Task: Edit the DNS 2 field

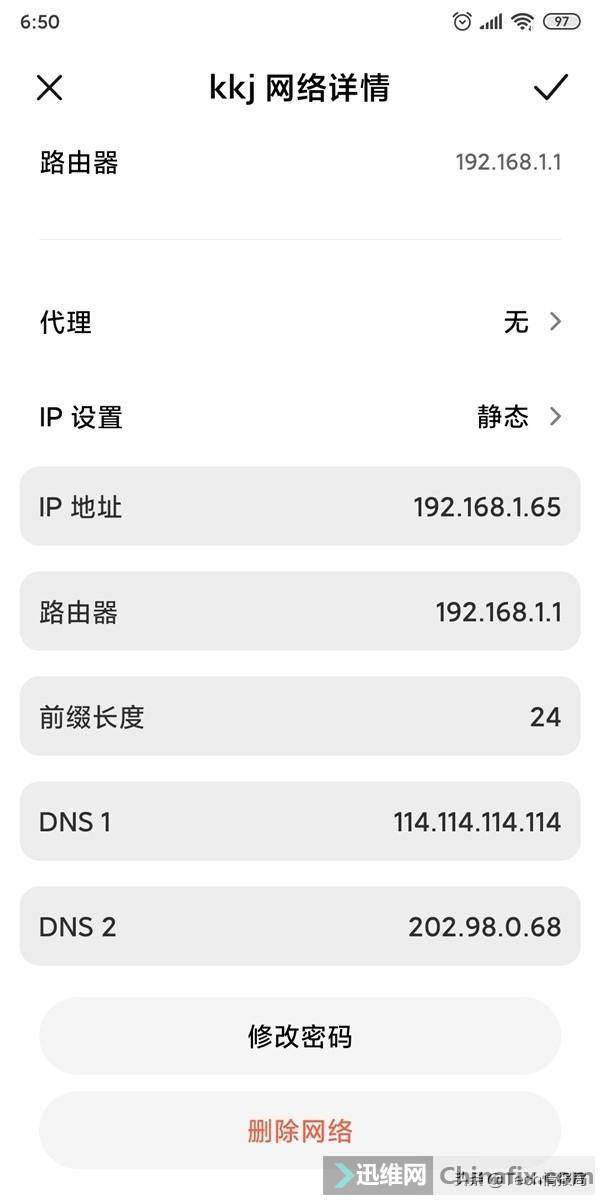Action: (300, 926)
